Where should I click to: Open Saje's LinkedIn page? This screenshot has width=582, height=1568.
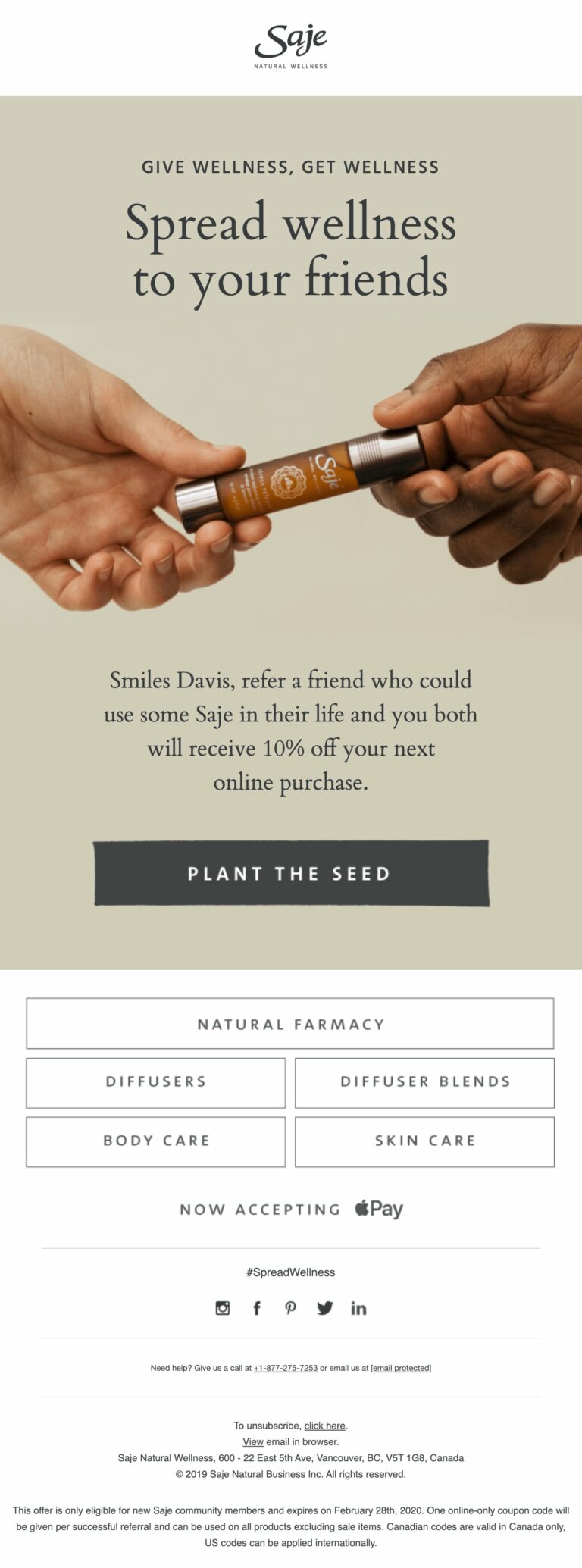358,1308
